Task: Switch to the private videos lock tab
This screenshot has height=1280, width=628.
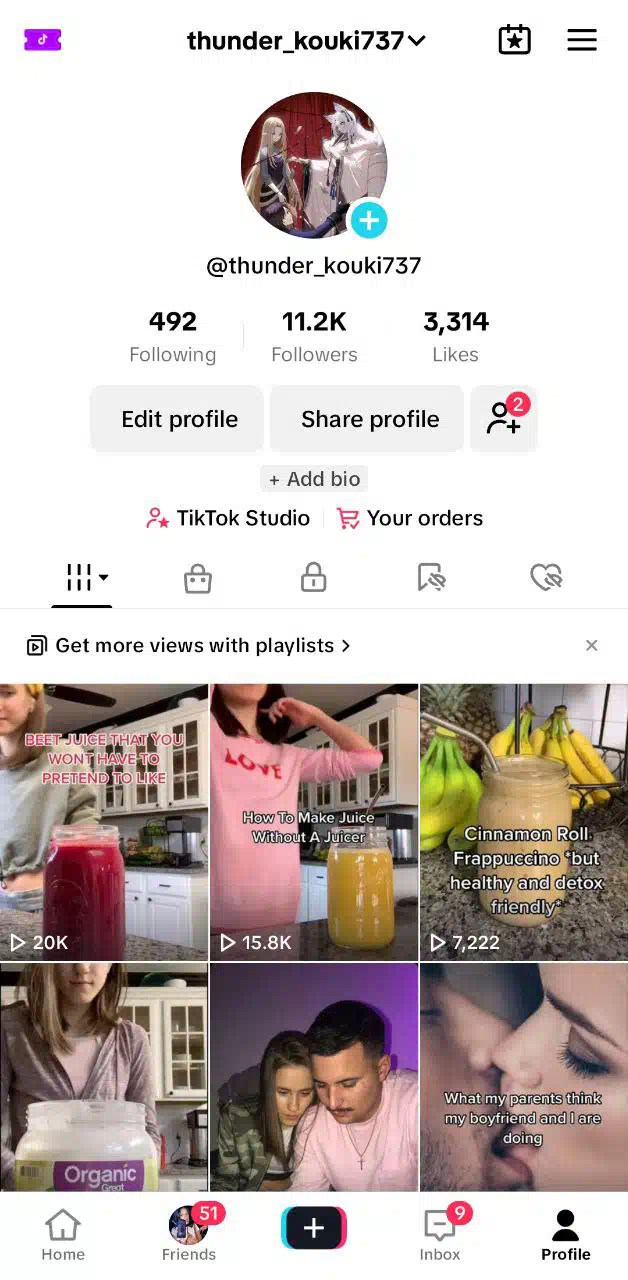Action: click(314, 578)
